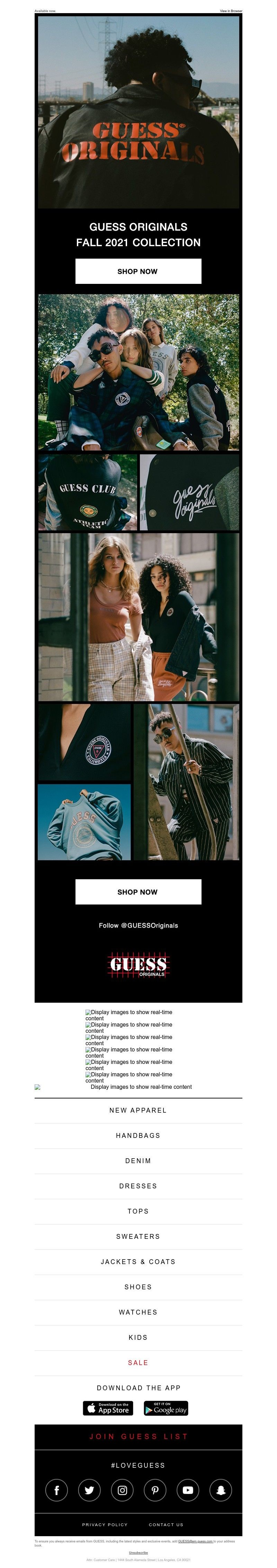Tap Shop Now under Fall 2021 Collection
This screenshot has height=1568, width=277.
coord(138,271)
